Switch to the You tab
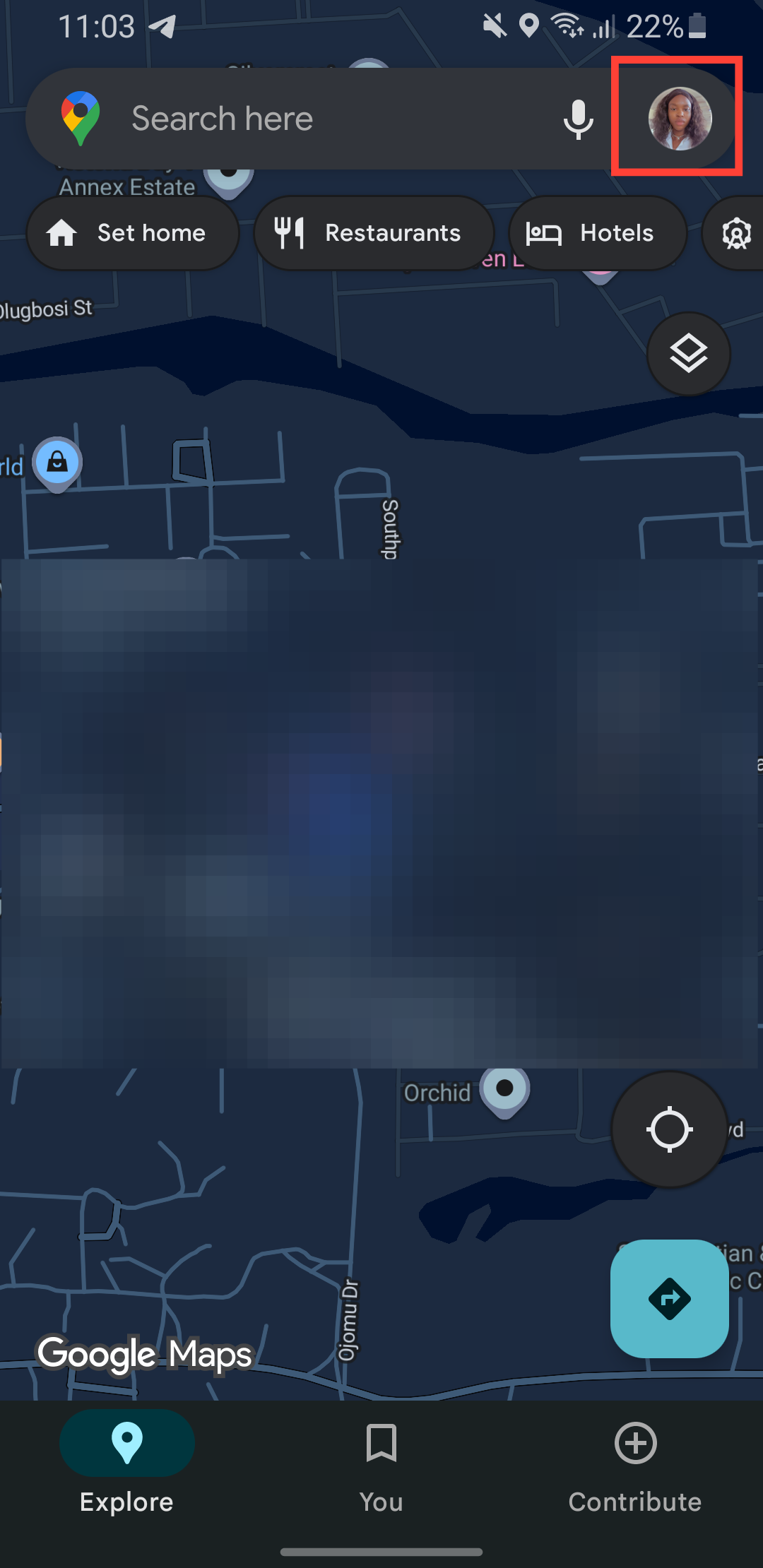This screenshot has width=763, height=1568. click(x=381, y=1462)
